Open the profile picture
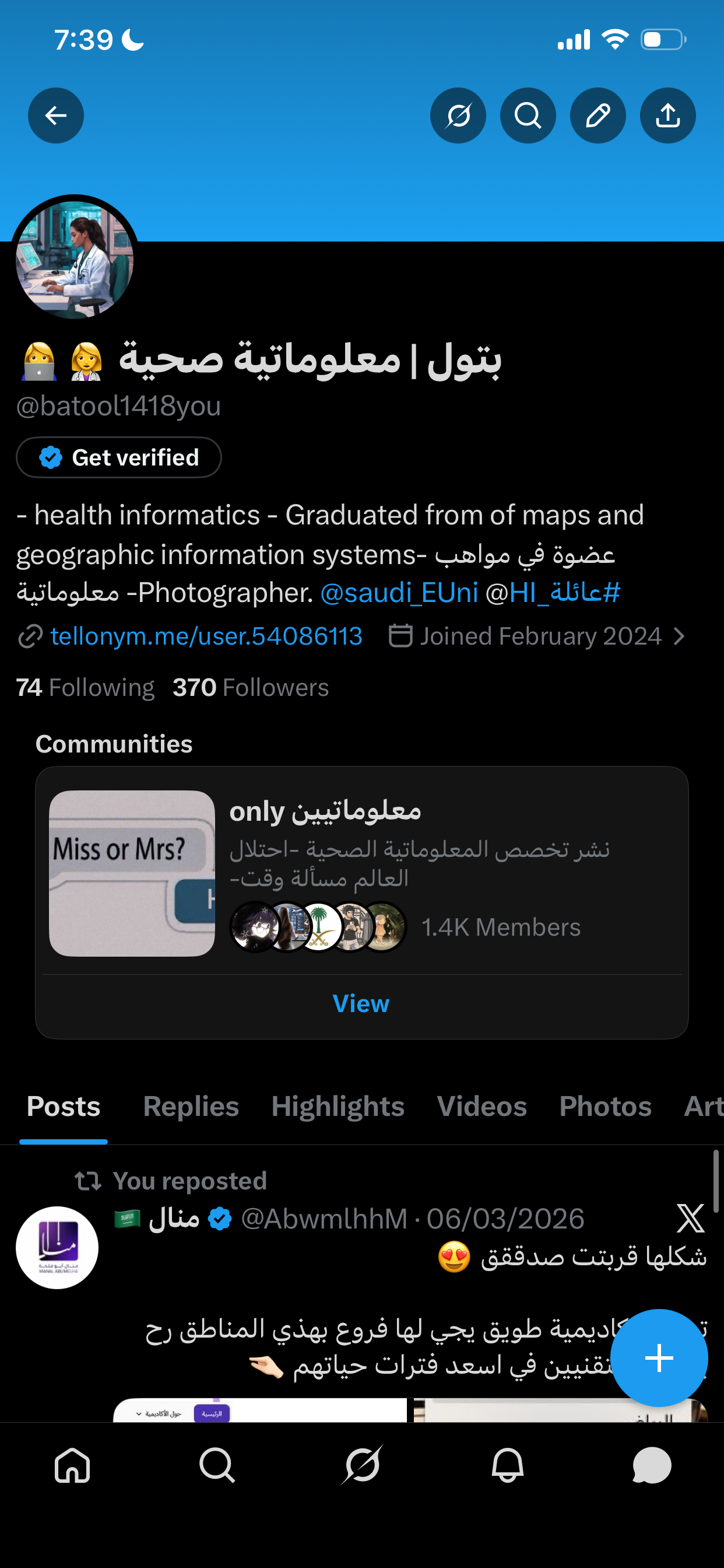724x1568 pixels. [x=74, y=260]
